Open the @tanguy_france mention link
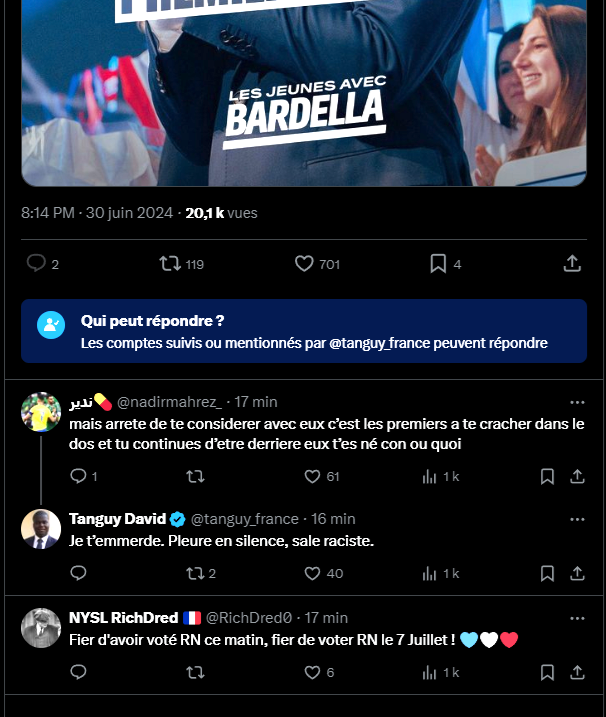606x717 pixels. (372, 343)
